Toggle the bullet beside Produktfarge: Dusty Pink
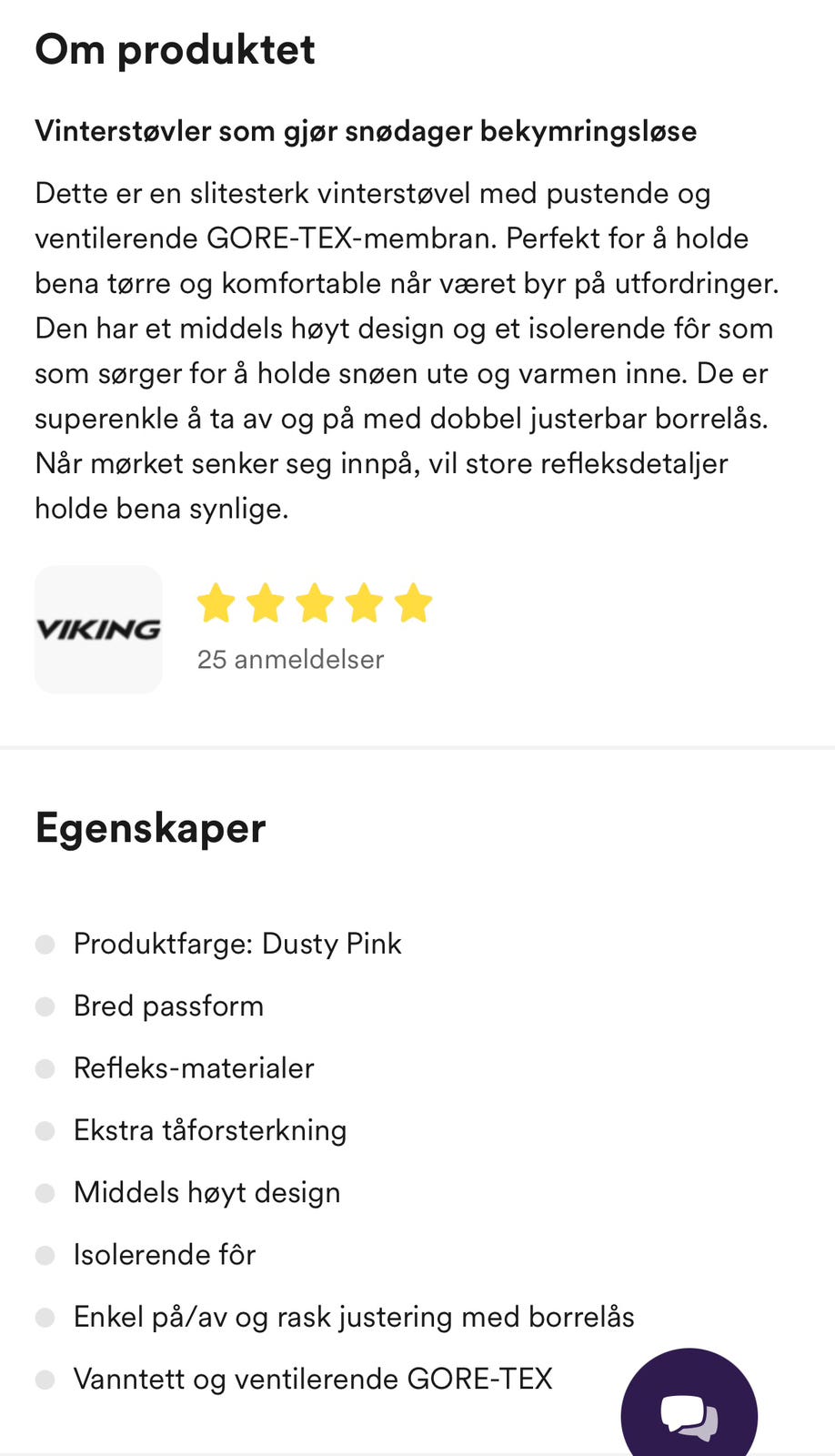Viewport: 835px width, 1456px height. click(x=45, y=945)
